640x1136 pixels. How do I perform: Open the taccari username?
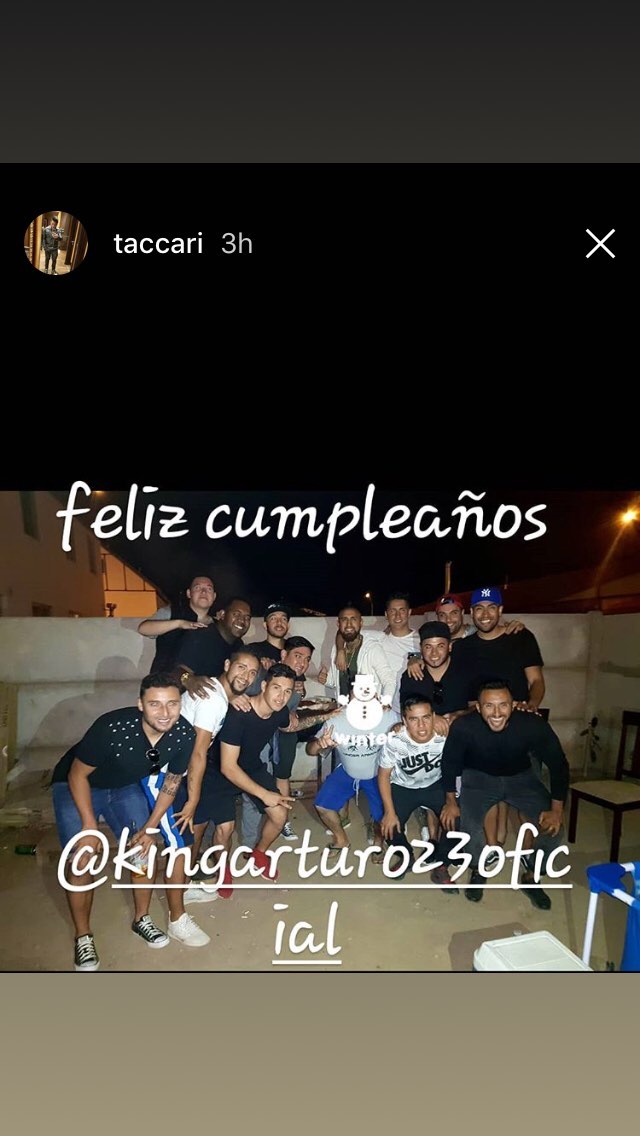click(x=158, y=244)
